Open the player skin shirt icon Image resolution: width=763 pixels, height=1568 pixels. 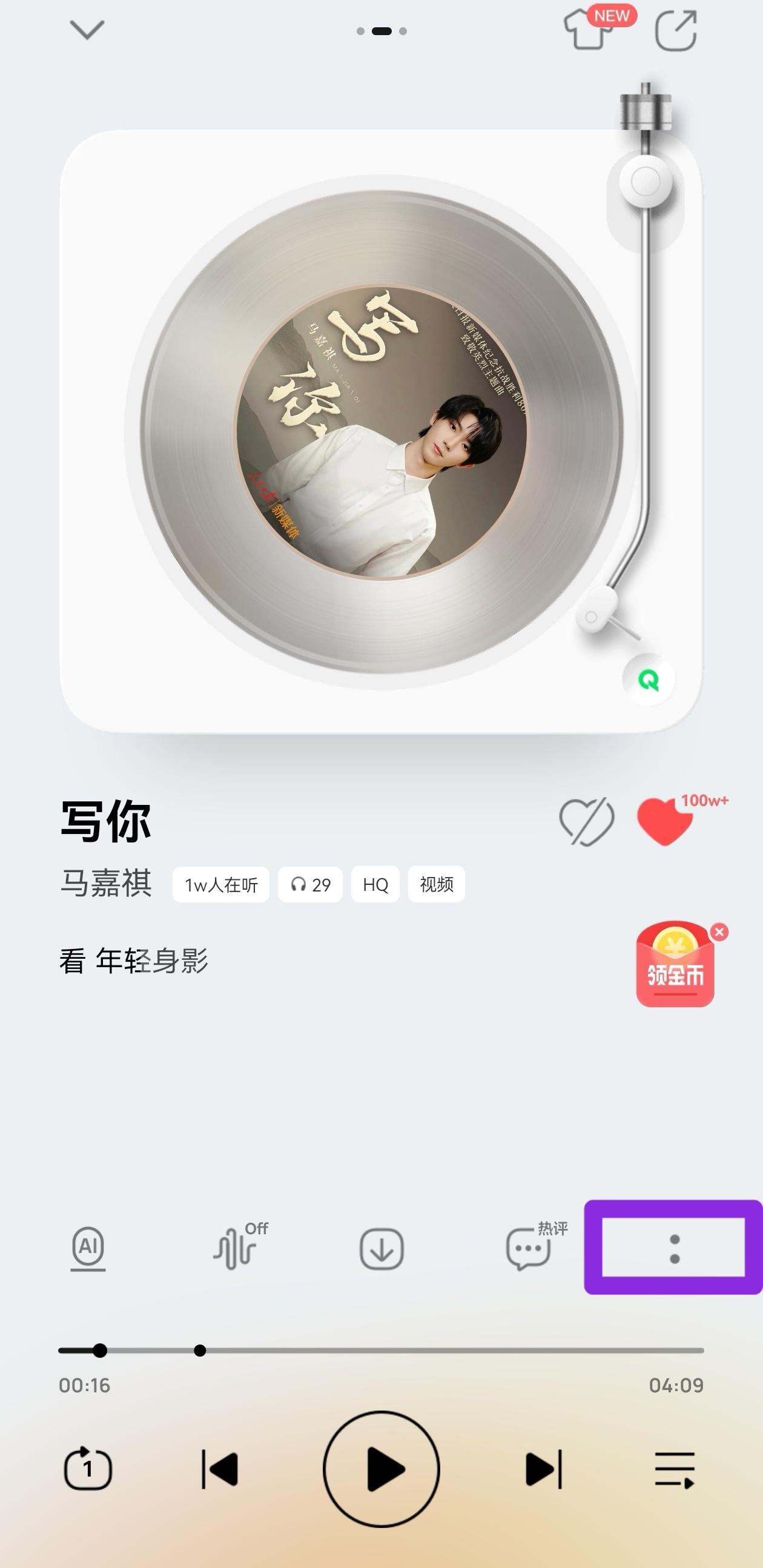[x=589, y=30]
